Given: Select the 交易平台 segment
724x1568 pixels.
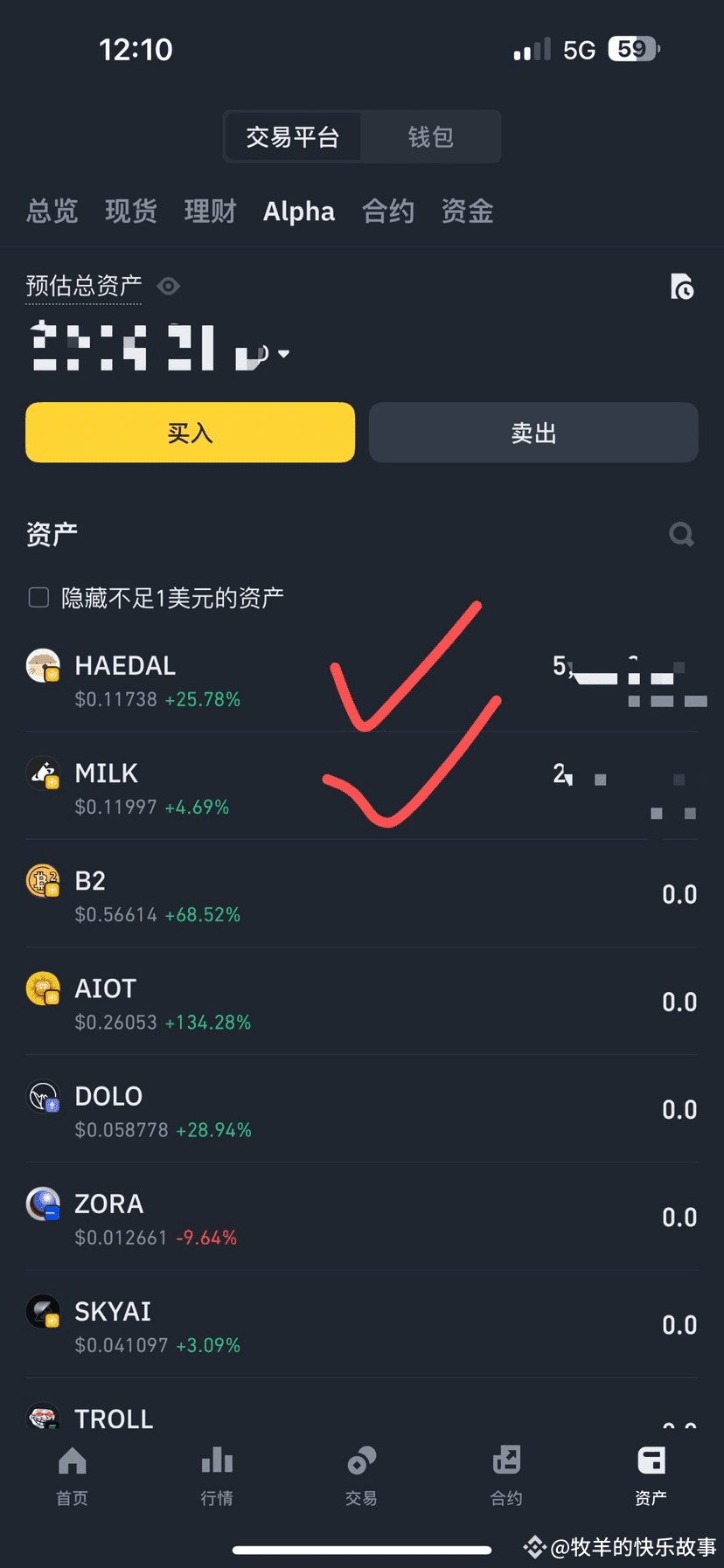Looking at the screenshot, I should tap(292, 137).
